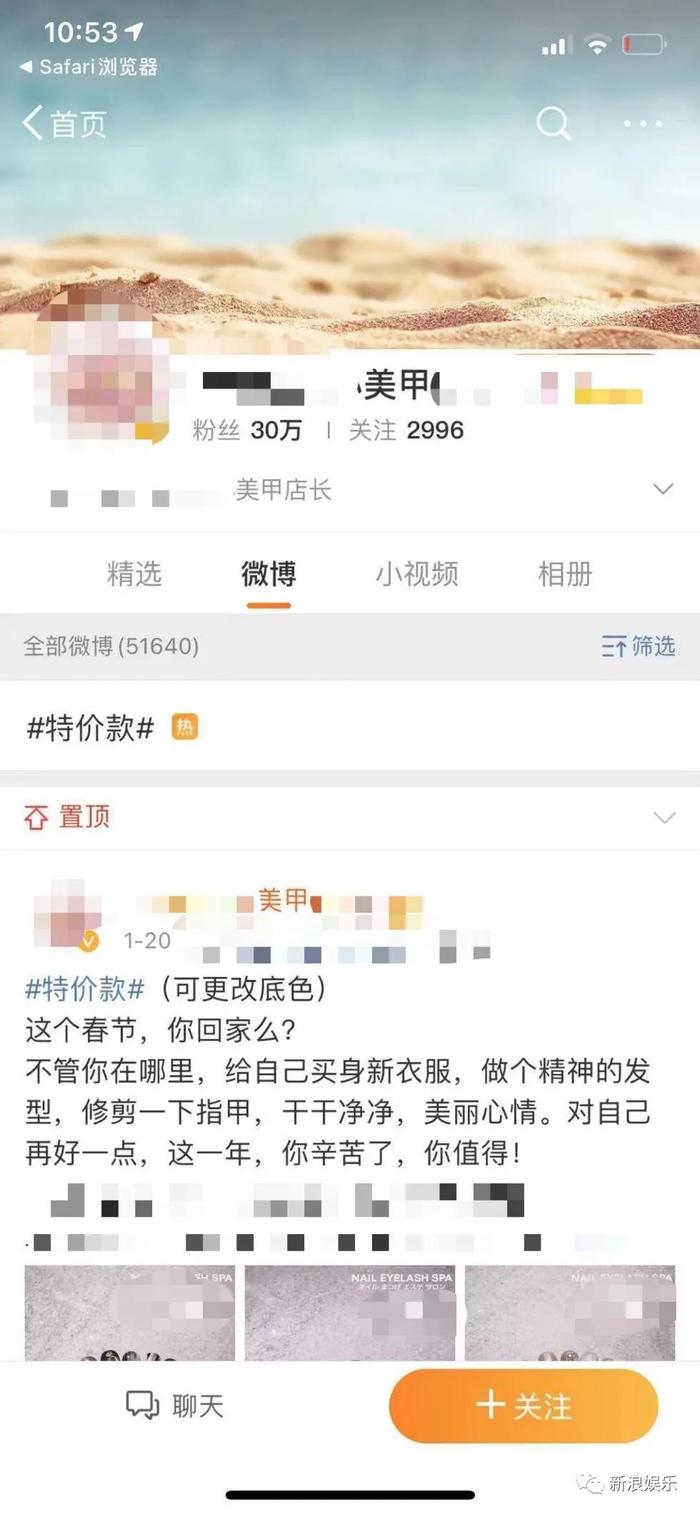Switch to the 精选 tab
This screenshot has height=1514, width=700.
pyautogui.click(x=134, y=574)
